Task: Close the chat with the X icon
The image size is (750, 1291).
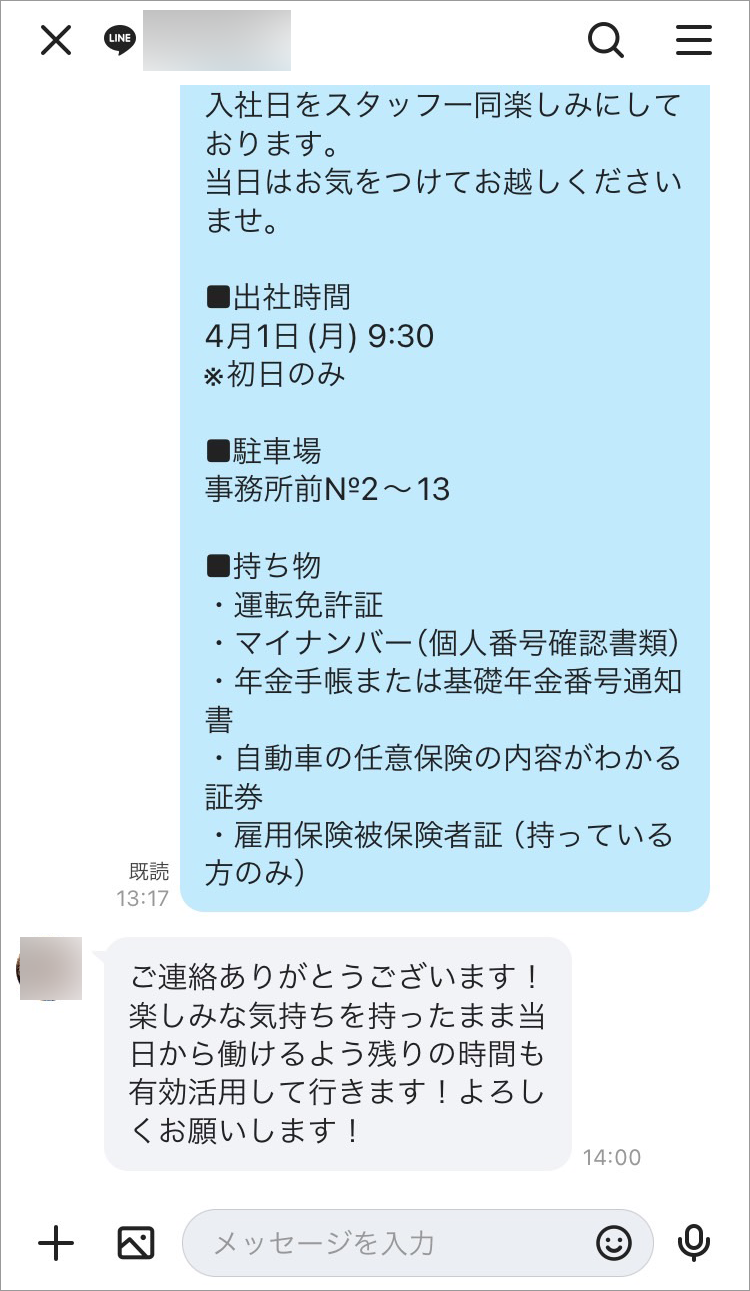Action: [x=56, y=41]
